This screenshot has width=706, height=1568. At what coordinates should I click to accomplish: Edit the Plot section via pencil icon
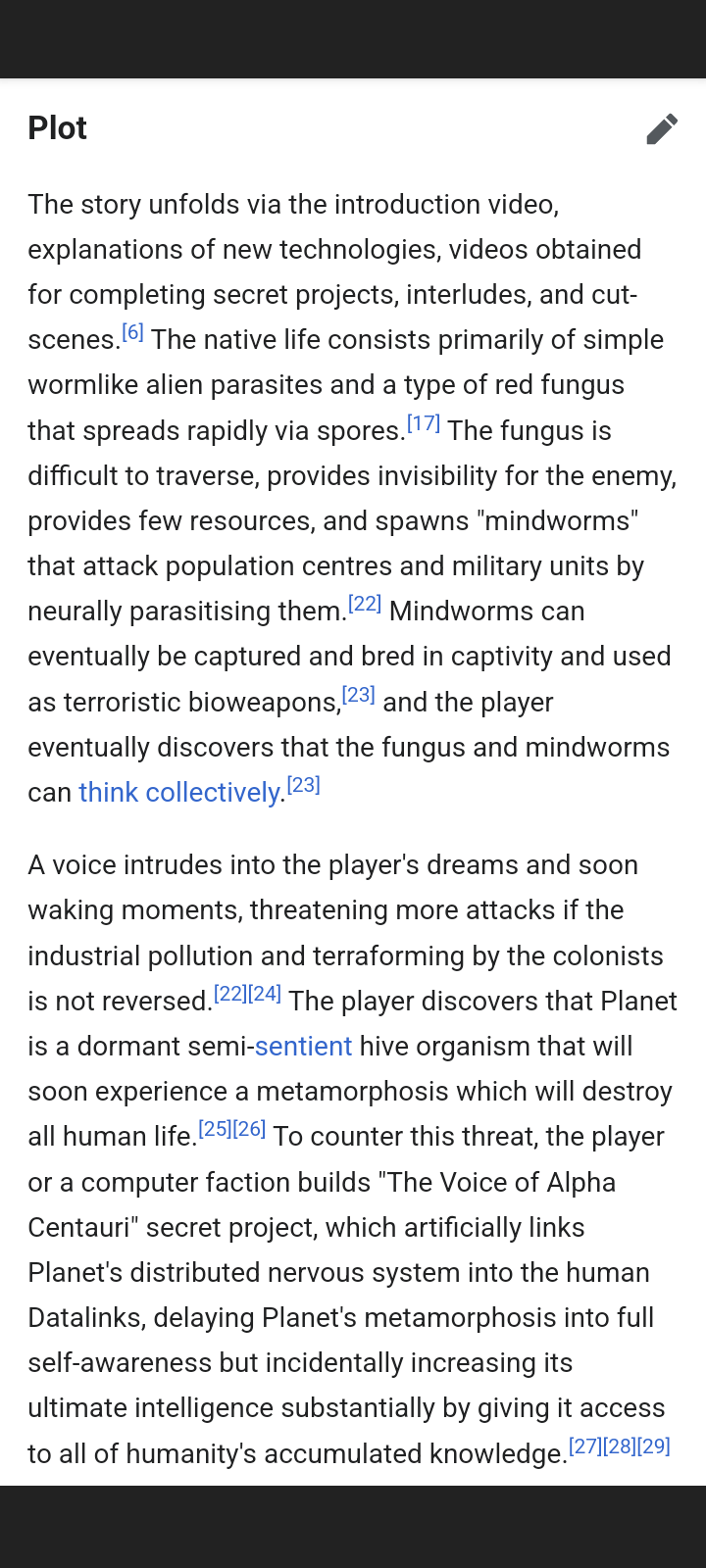662,128
